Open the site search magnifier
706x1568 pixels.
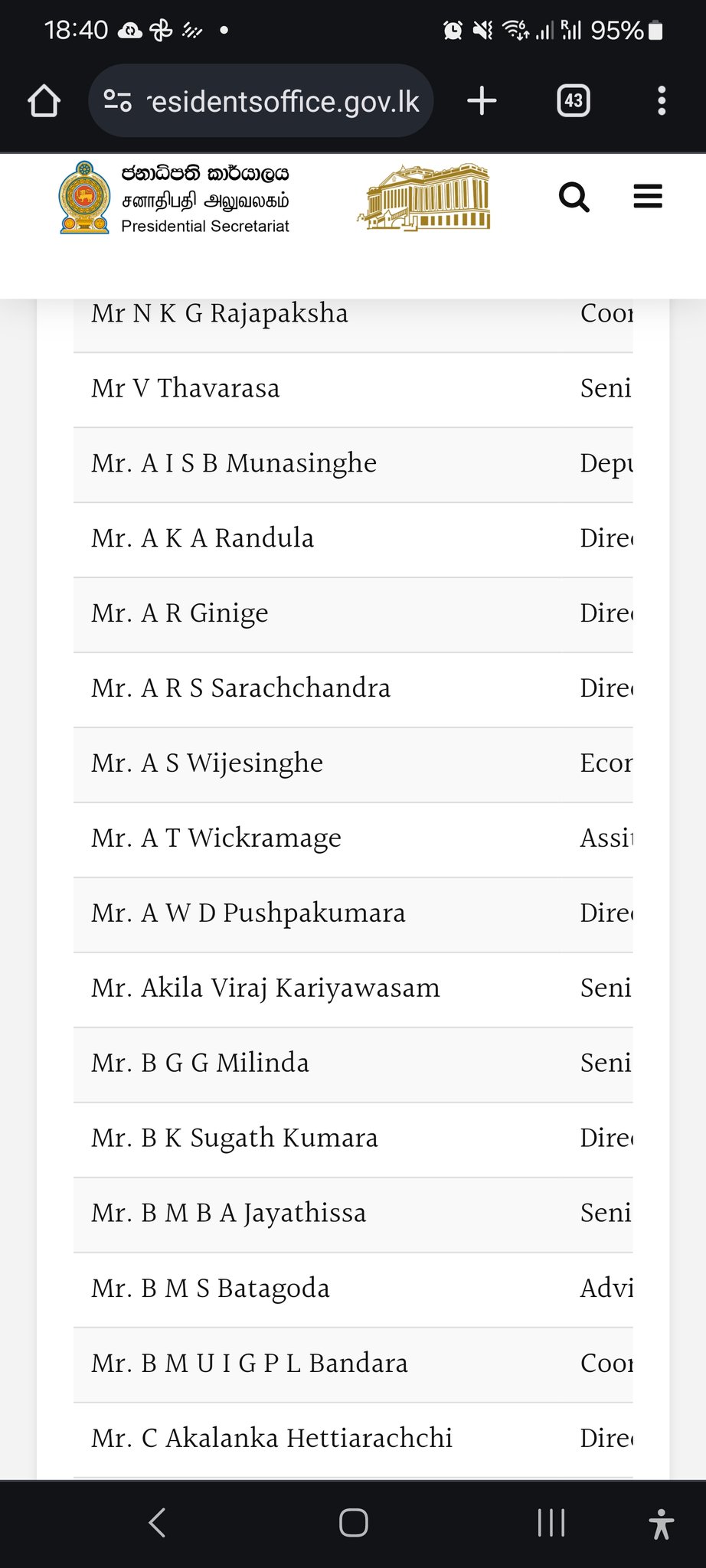(574, 198)
